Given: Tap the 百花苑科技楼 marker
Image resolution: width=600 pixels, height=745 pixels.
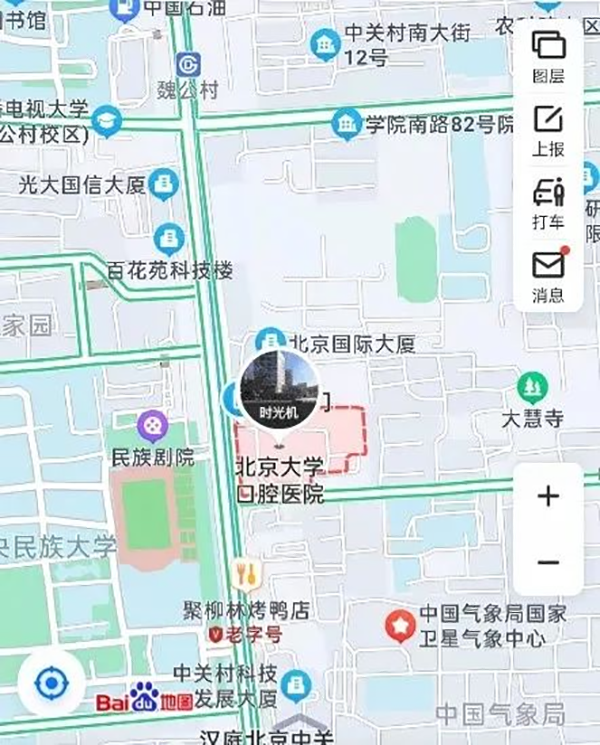Looking at the screenshot, I should (169, 238).
